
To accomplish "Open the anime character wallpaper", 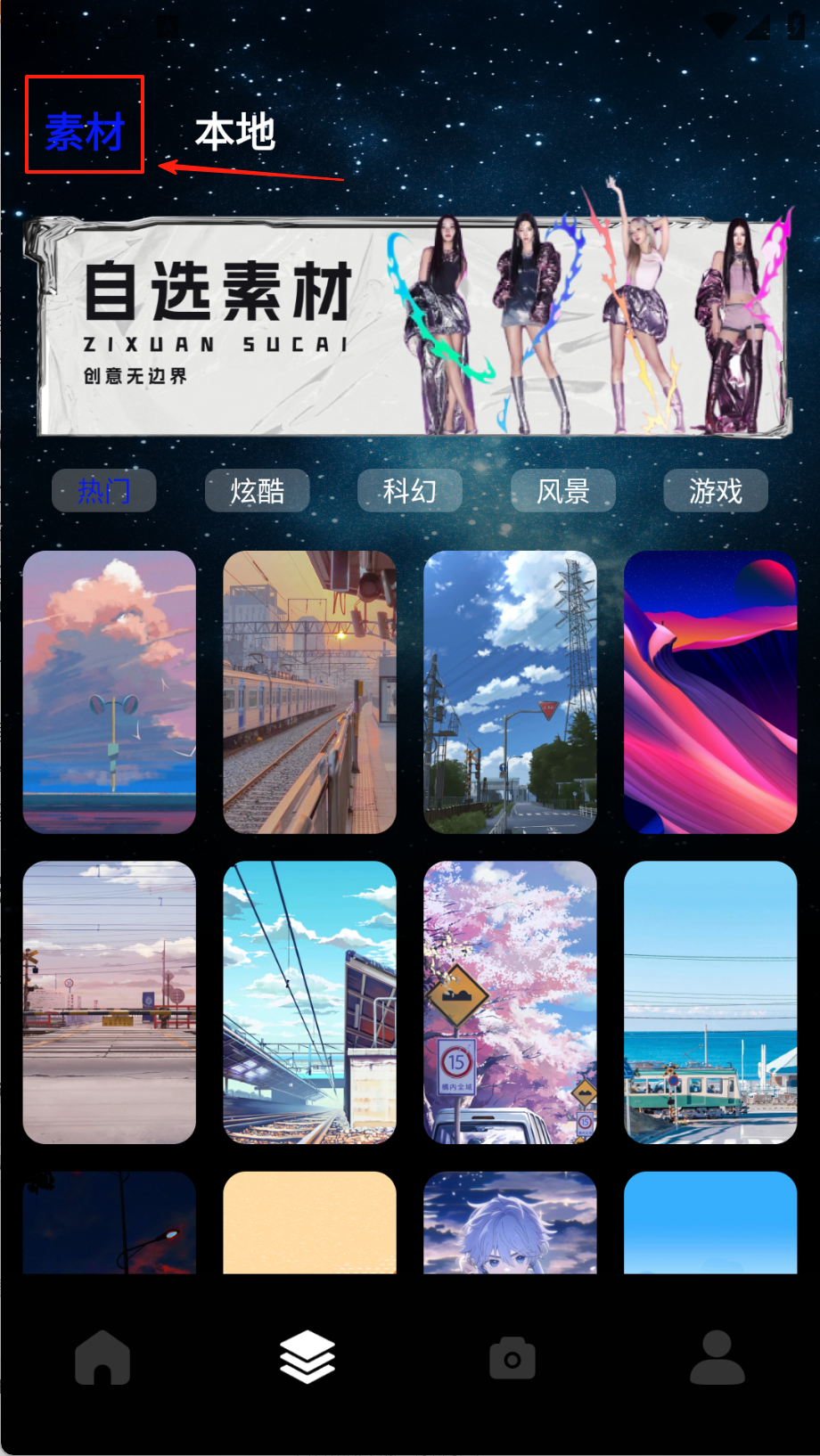I will coord(510,1223).
